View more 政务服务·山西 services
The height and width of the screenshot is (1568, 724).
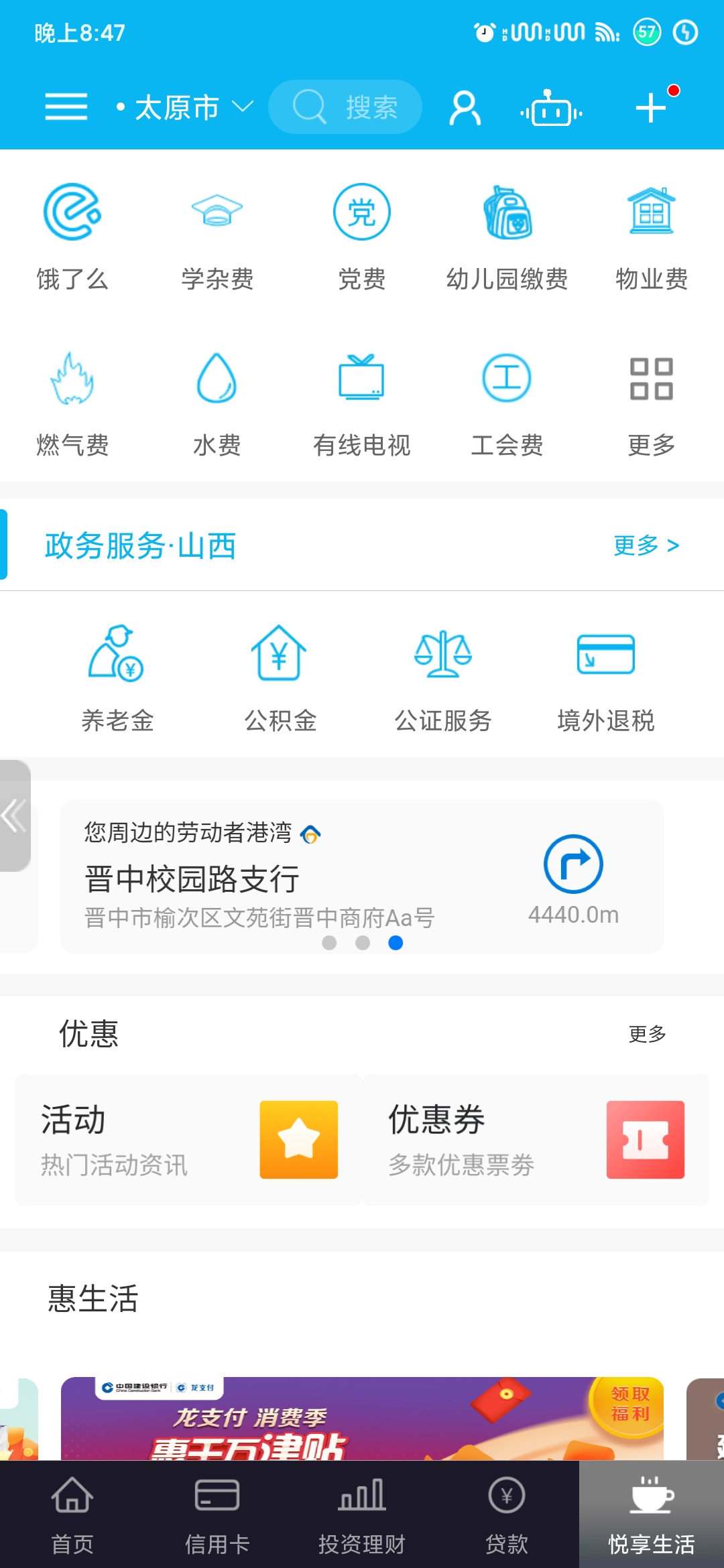click(646, 545)
